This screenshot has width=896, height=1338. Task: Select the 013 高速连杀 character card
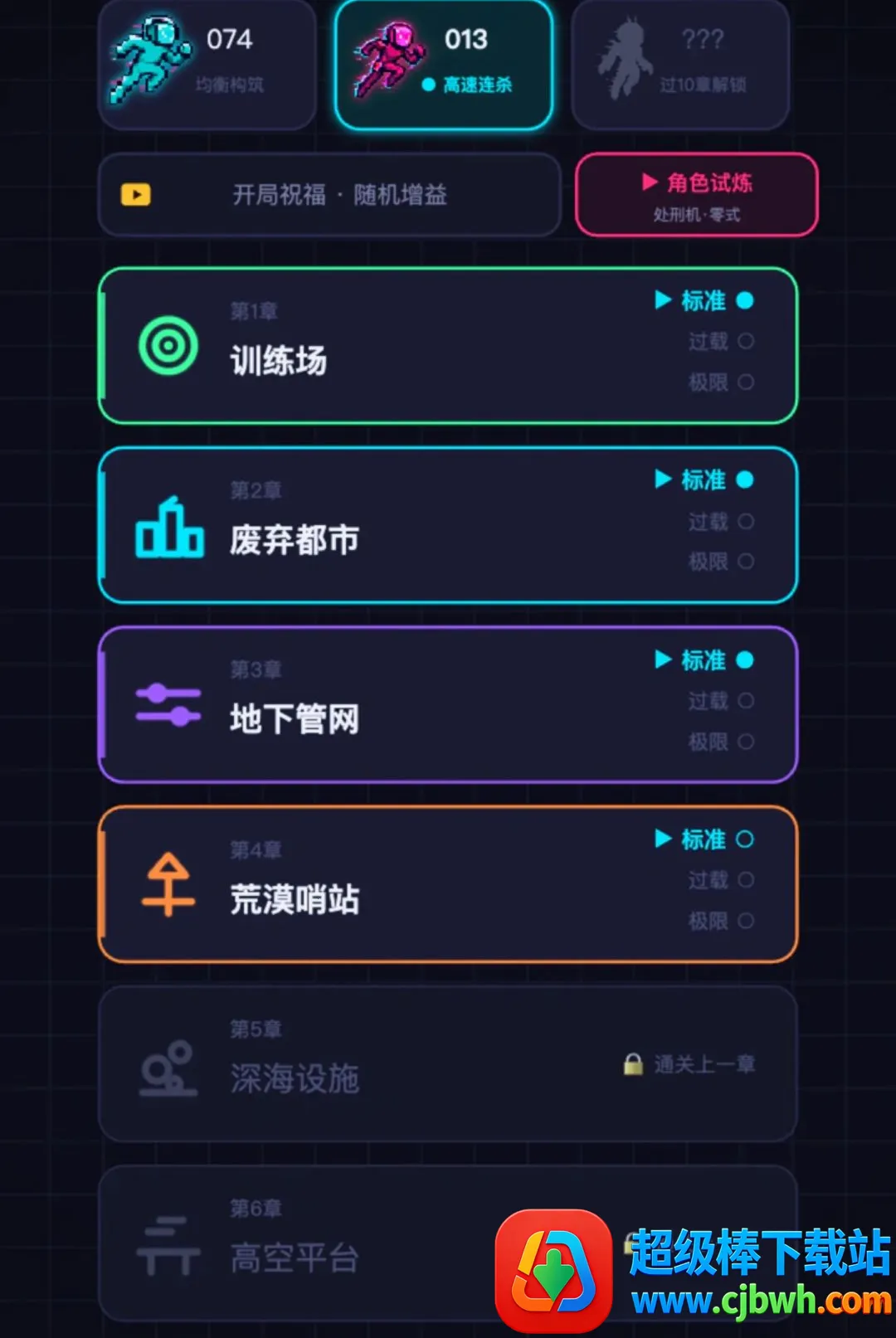point(444,63)
